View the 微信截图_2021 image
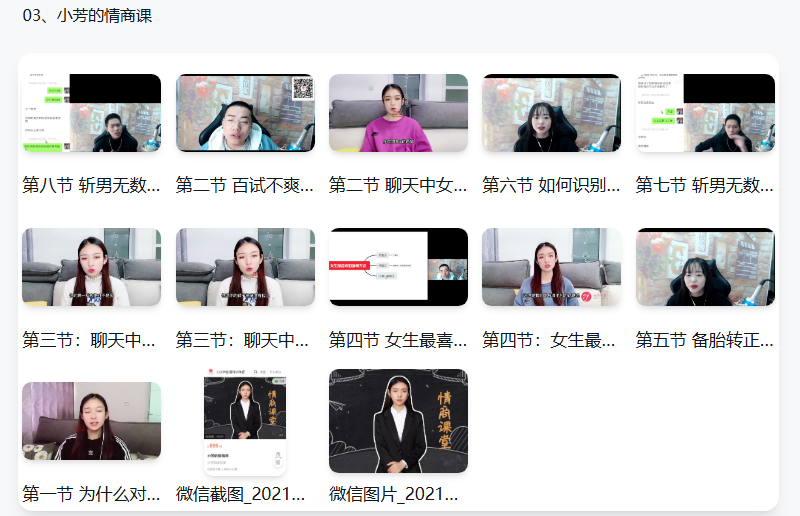This screenshot has width=800, height=516. (245, 421)
